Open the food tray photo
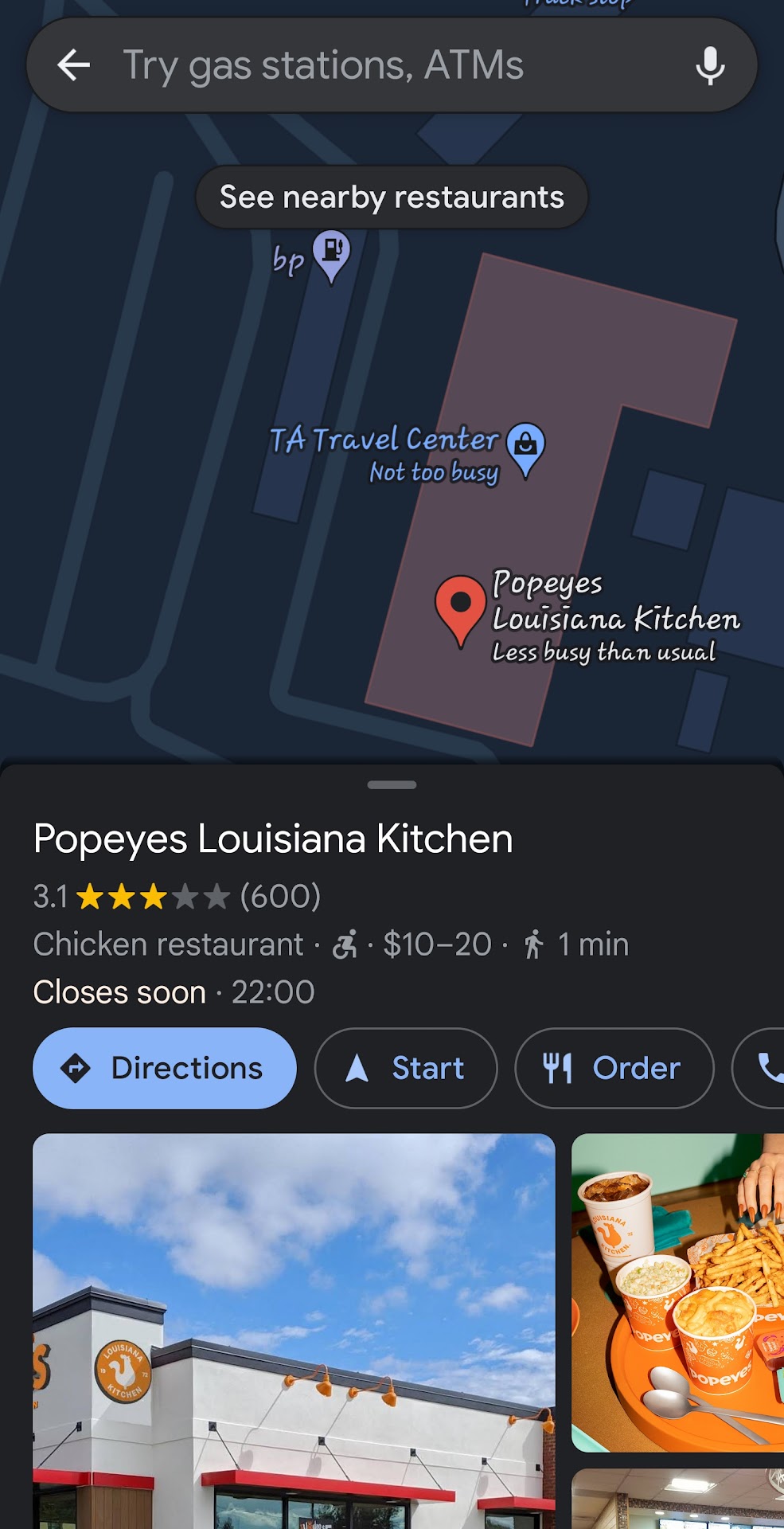Image resolution: width=784 pixels, height=1529 pixels. pos(677,1292)
